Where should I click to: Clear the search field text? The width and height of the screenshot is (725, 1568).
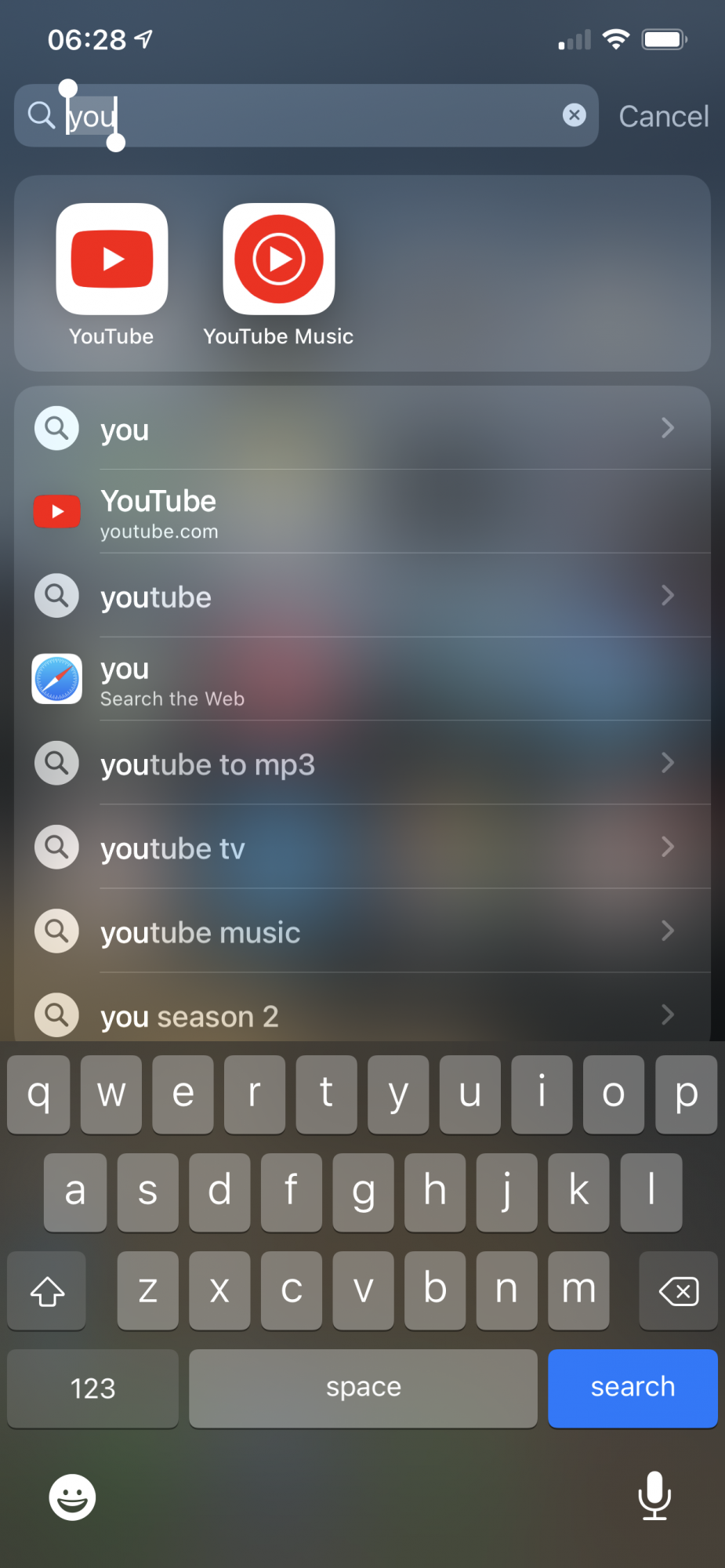click(x=575, y=115)
